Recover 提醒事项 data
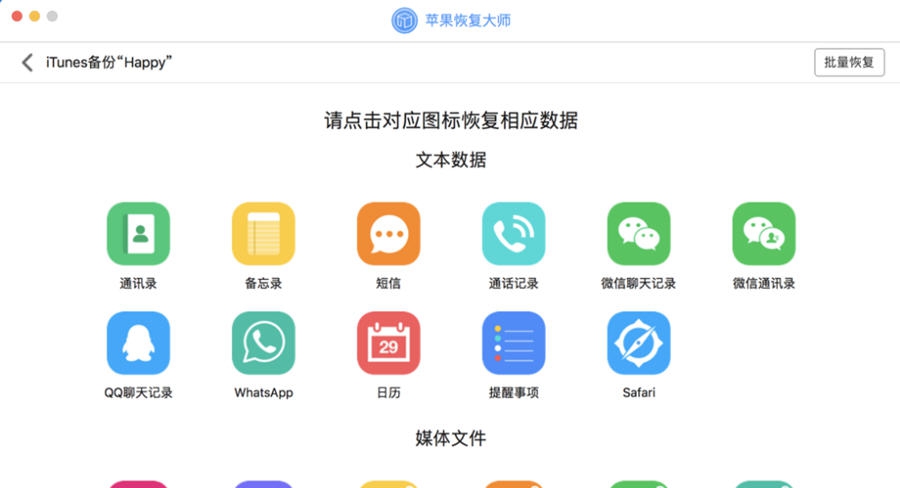The width and height of the screenshot is (900, 488). (513, 343)
